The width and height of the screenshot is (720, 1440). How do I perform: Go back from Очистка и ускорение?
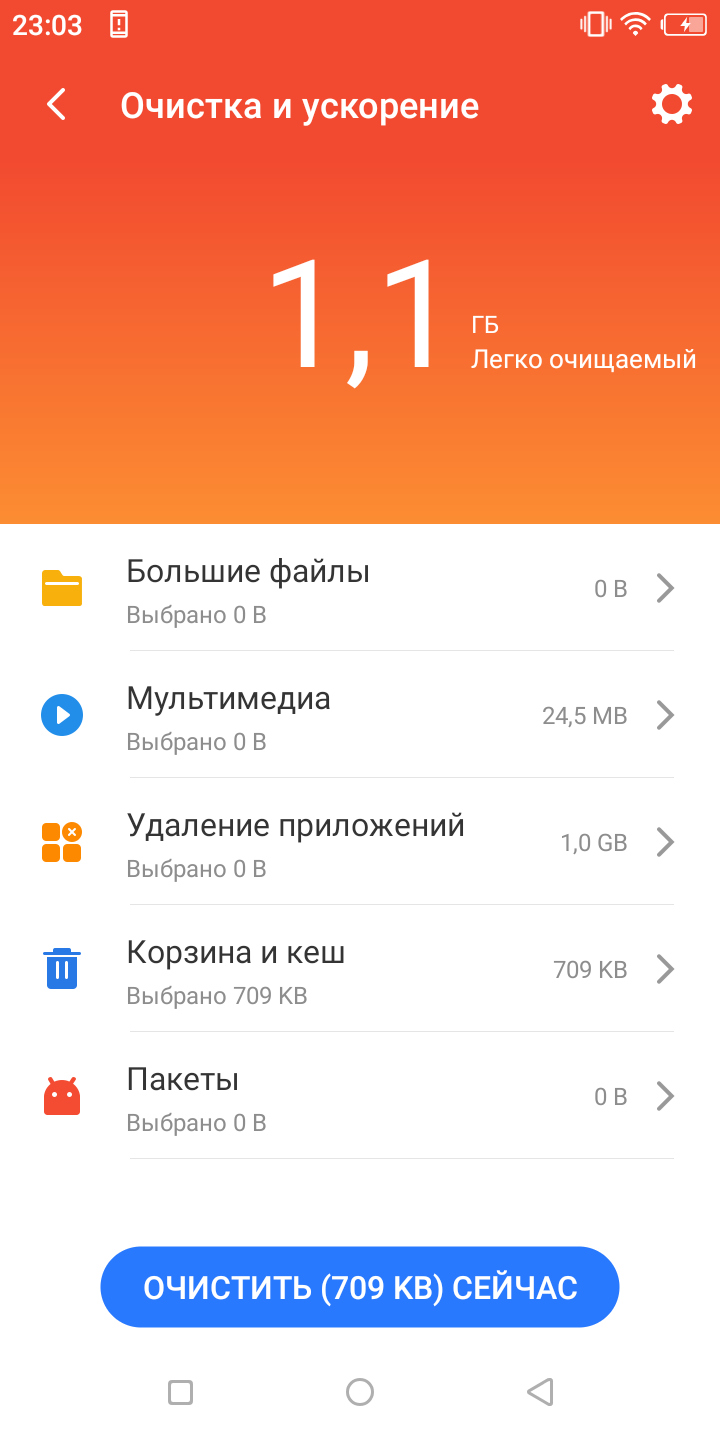click(57, 105)
